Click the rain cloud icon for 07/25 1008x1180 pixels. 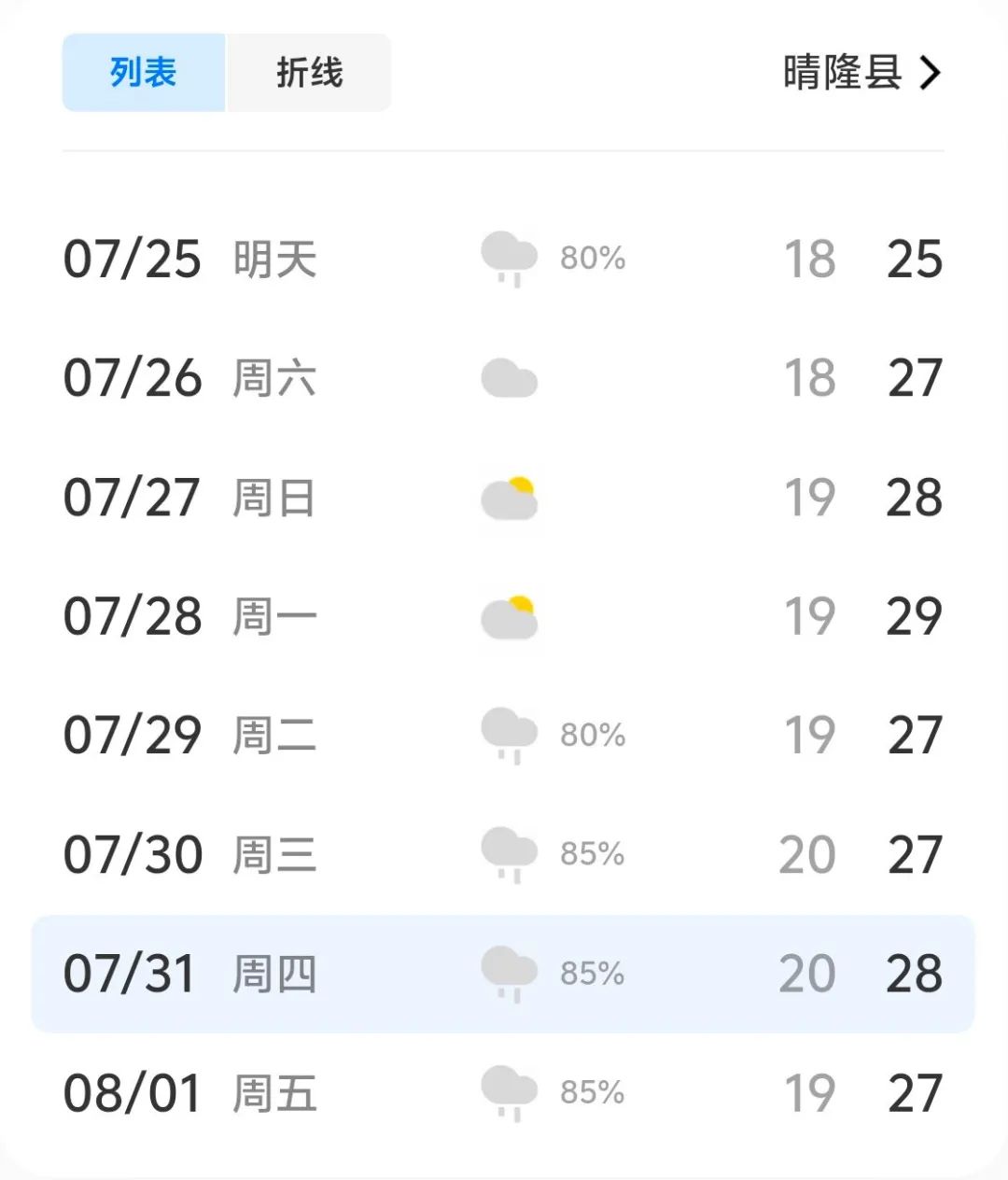[x=509, y=259]
